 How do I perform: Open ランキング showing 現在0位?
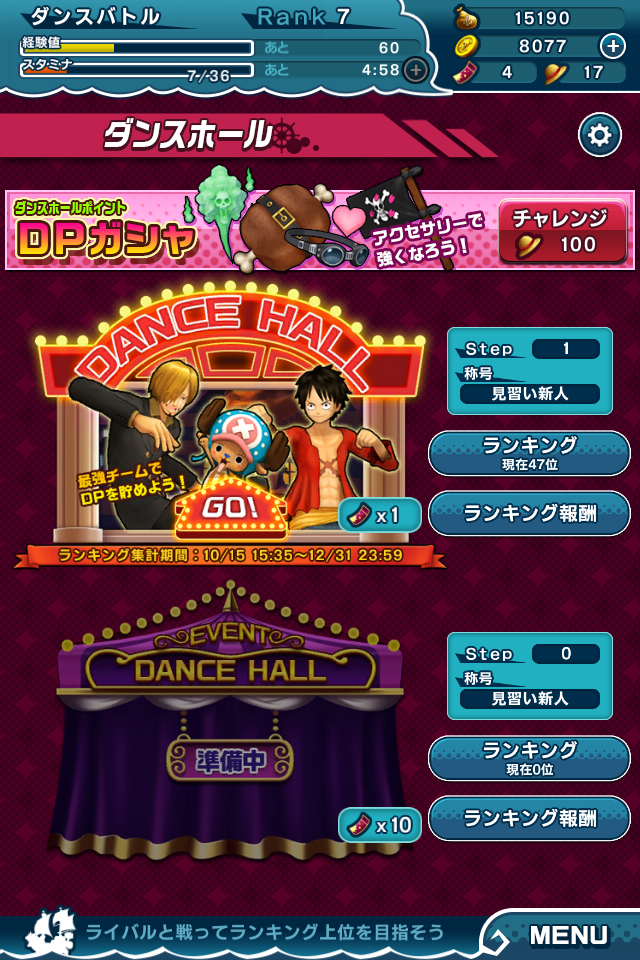[529, 757]
